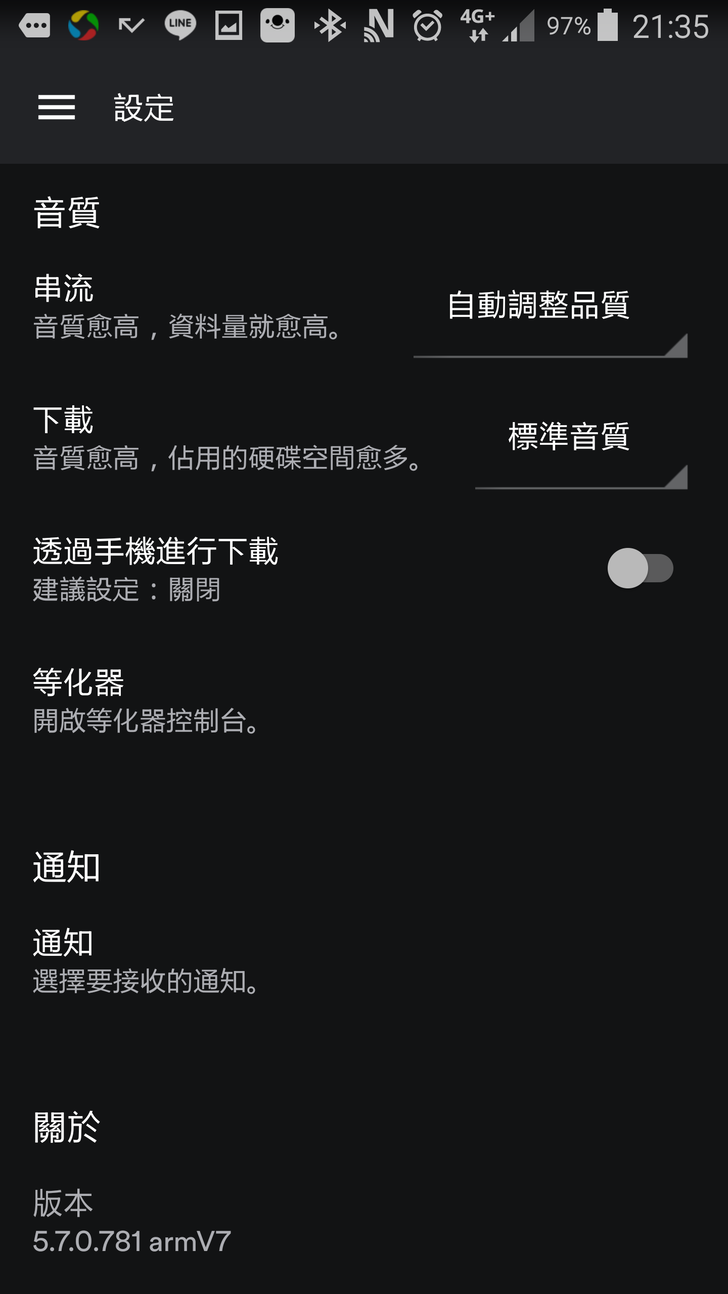The image size is (728, 1294).
Task: Open 通知 settings to choose notifications
Action: (150, 960)
